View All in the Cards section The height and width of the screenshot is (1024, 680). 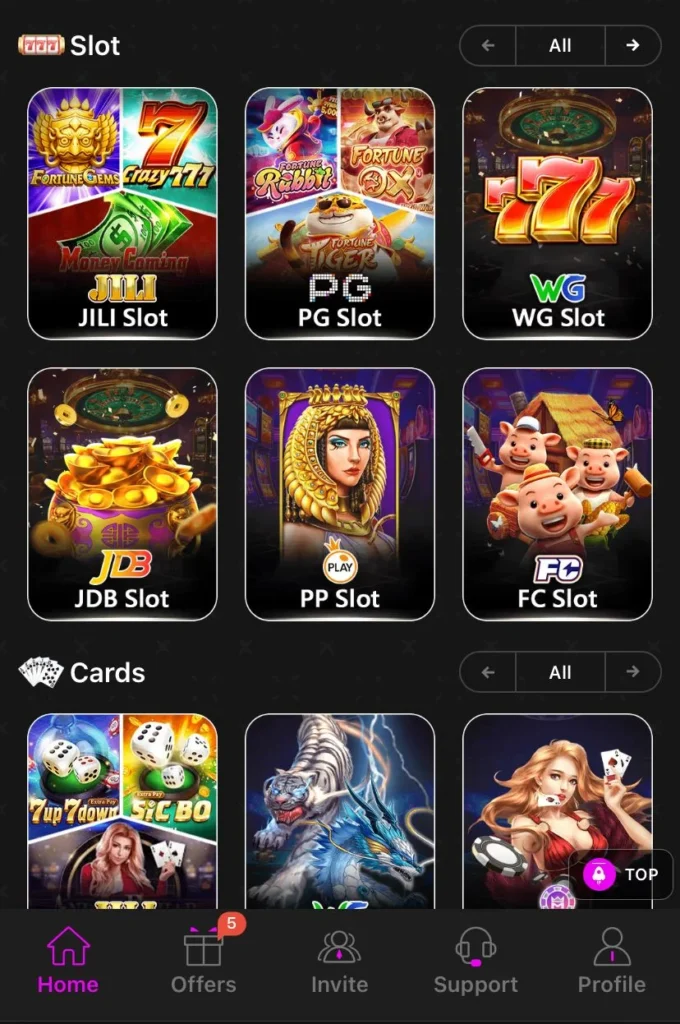(x=560, y=672)
